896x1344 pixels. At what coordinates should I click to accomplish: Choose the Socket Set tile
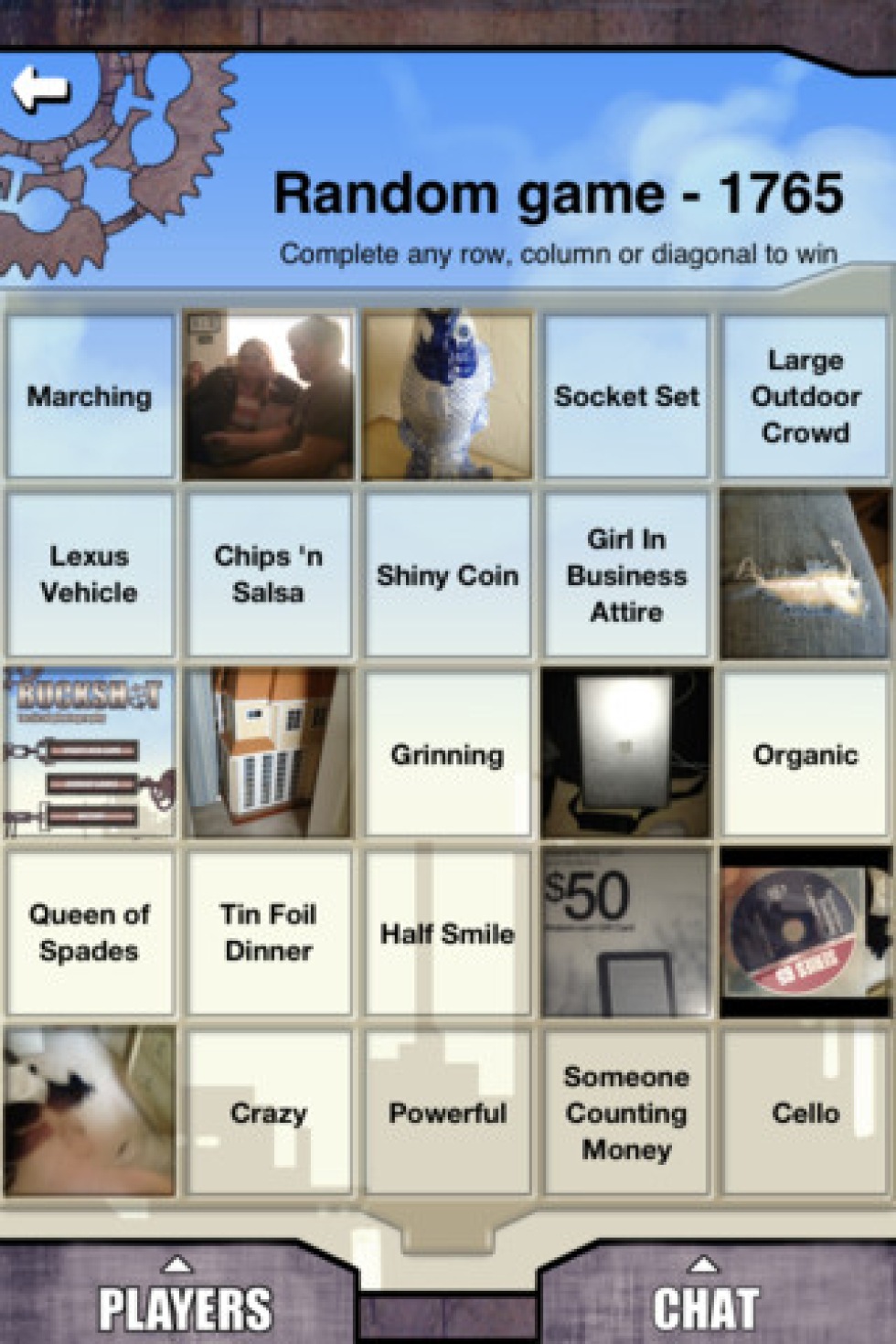click(626, 396)
